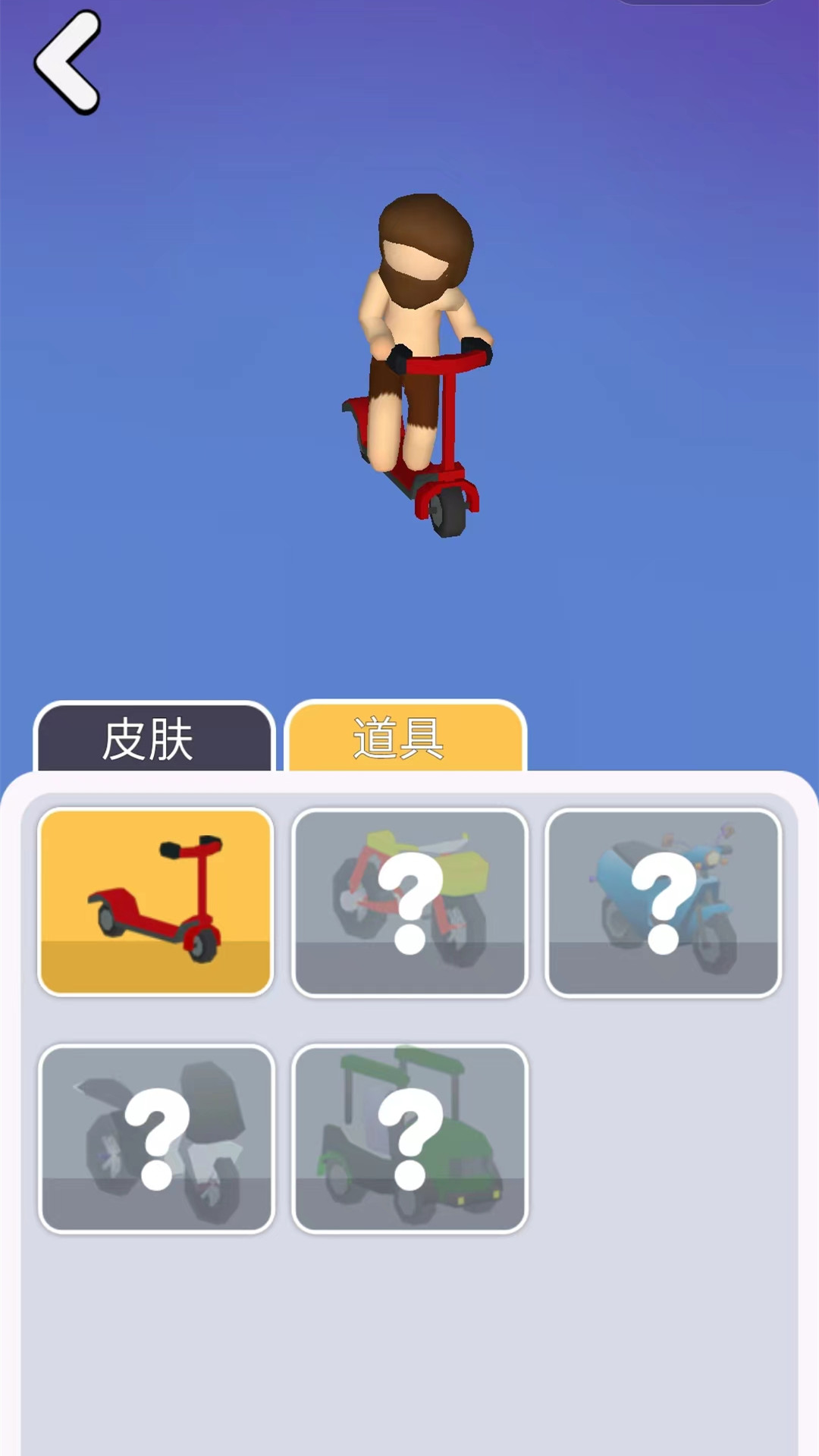Pick the locked white and black motorbike
Image resolution: width=819 pixels, height=1456 pixels.
point(155,1138)
